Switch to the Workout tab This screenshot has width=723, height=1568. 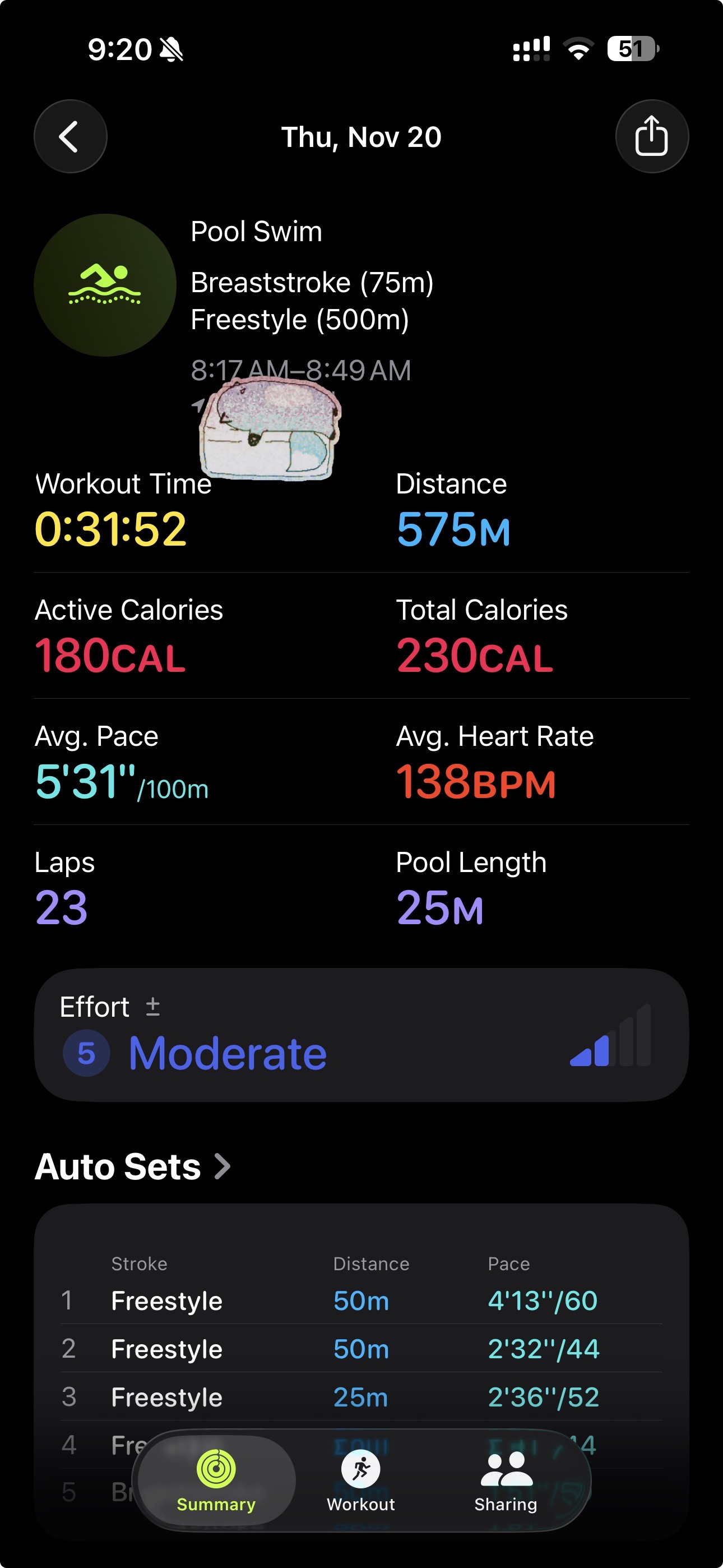pos(361,1481)
